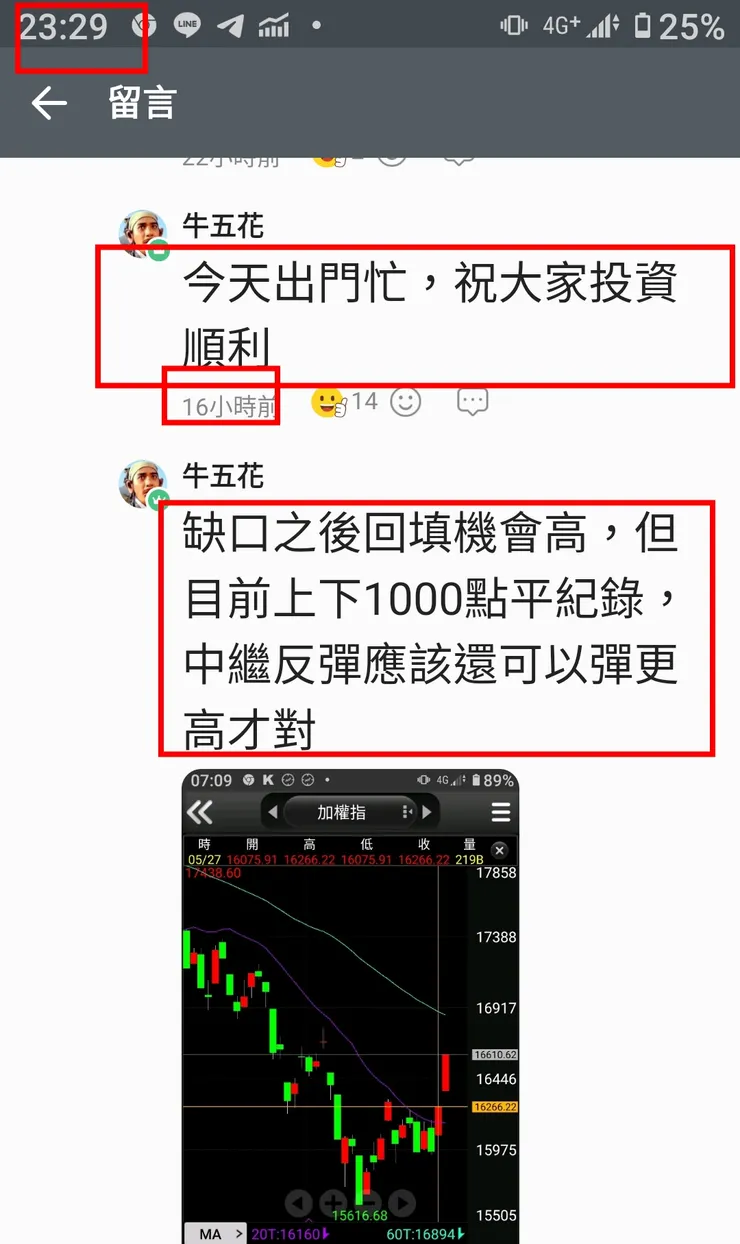The image size is (740, 1244).
Task: Tap the « double-chevron back icon on the chart
Action: click(200, 811)
